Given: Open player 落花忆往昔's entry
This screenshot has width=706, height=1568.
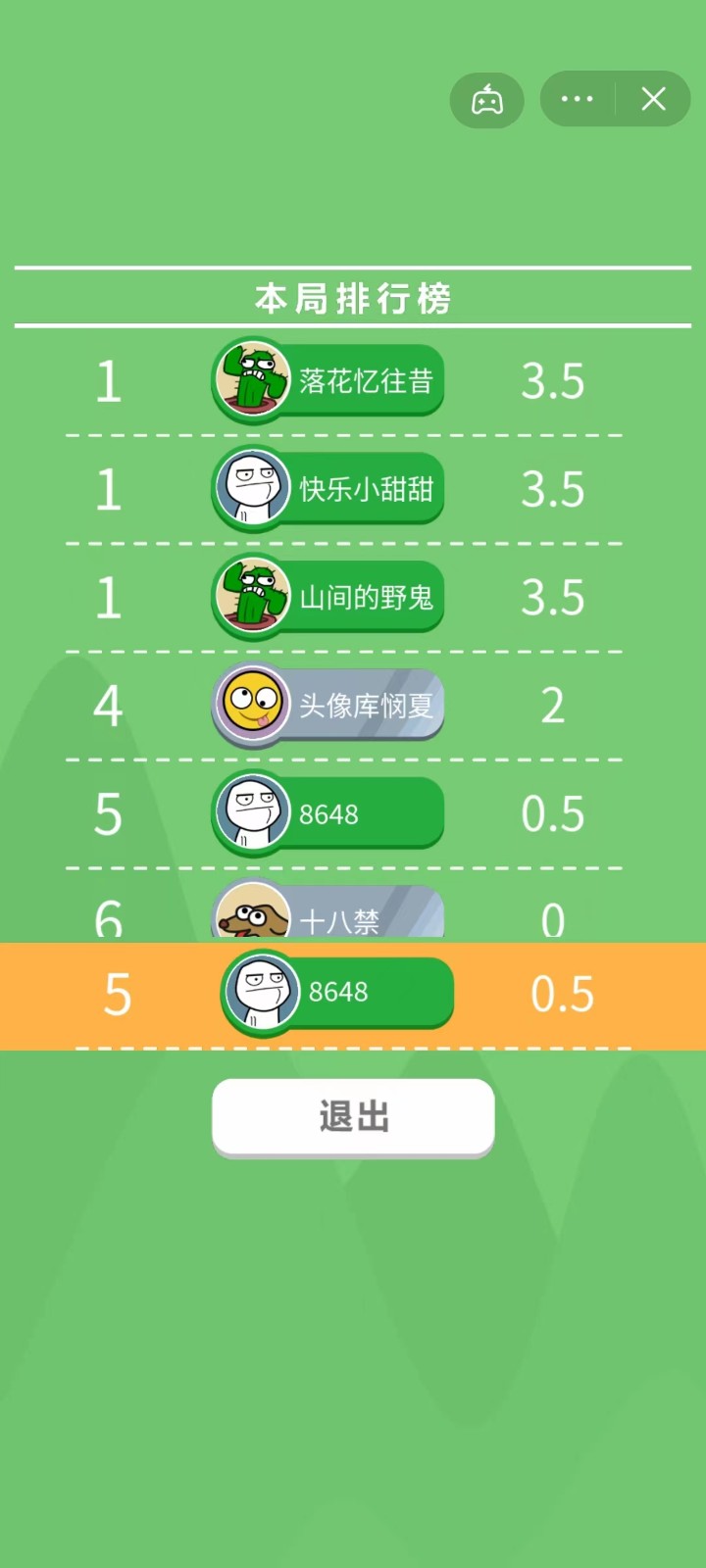Looking at the screenshot, I should 328,380.
